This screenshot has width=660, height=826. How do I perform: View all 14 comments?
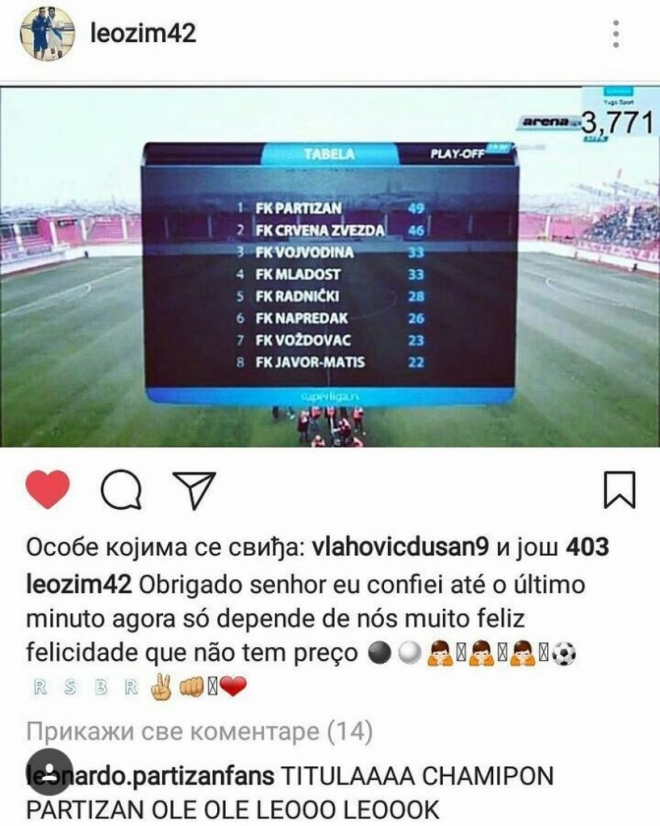(198, 732)
